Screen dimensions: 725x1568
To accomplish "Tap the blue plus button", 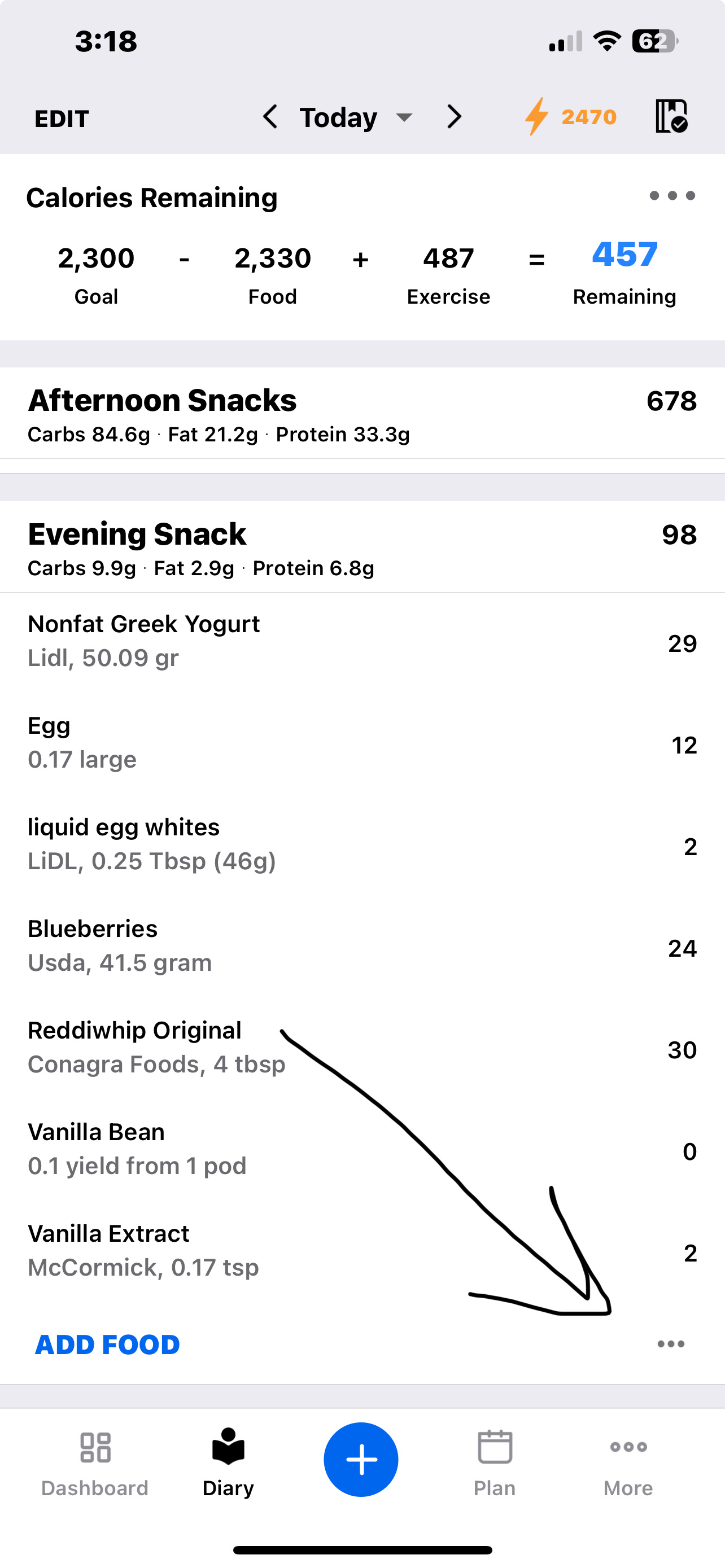I will 361,1460.
